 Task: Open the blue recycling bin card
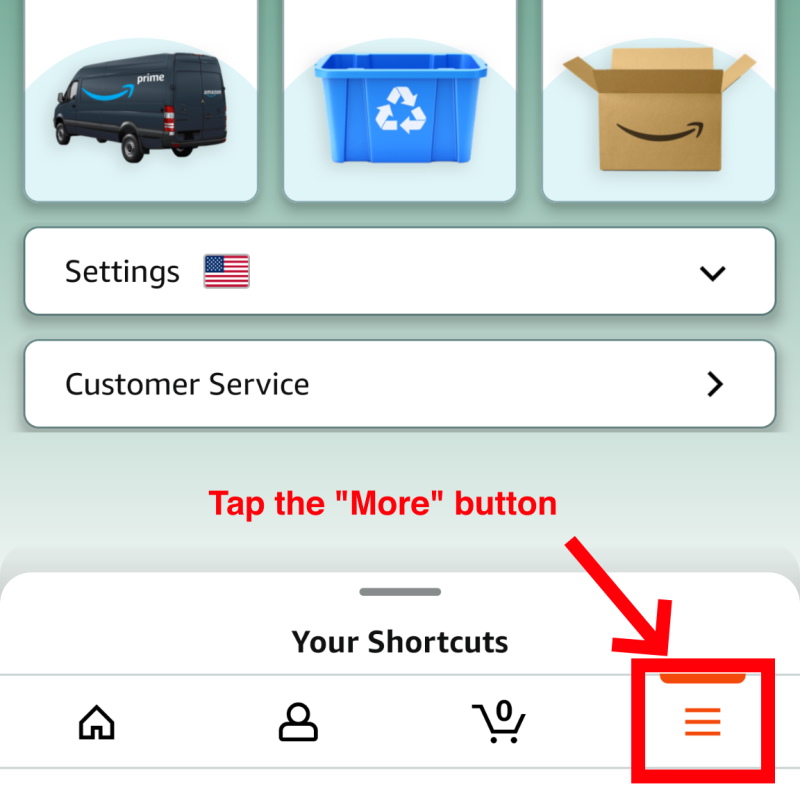click(400, 105)
